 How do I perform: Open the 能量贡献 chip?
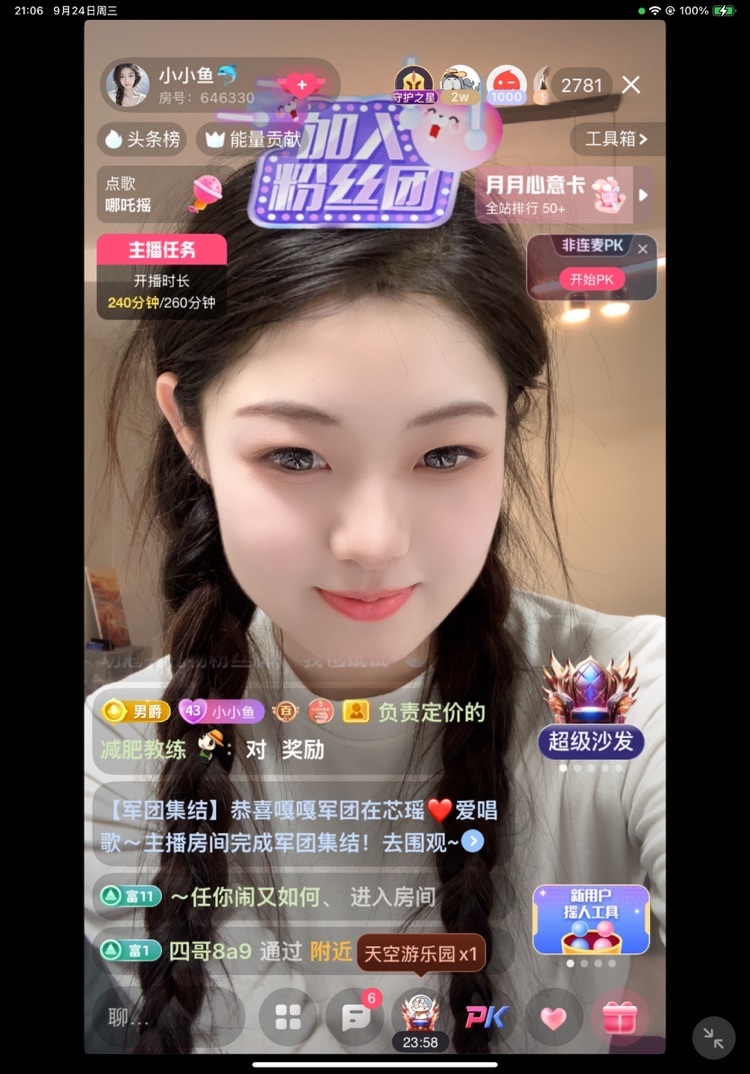coord(253,139)
